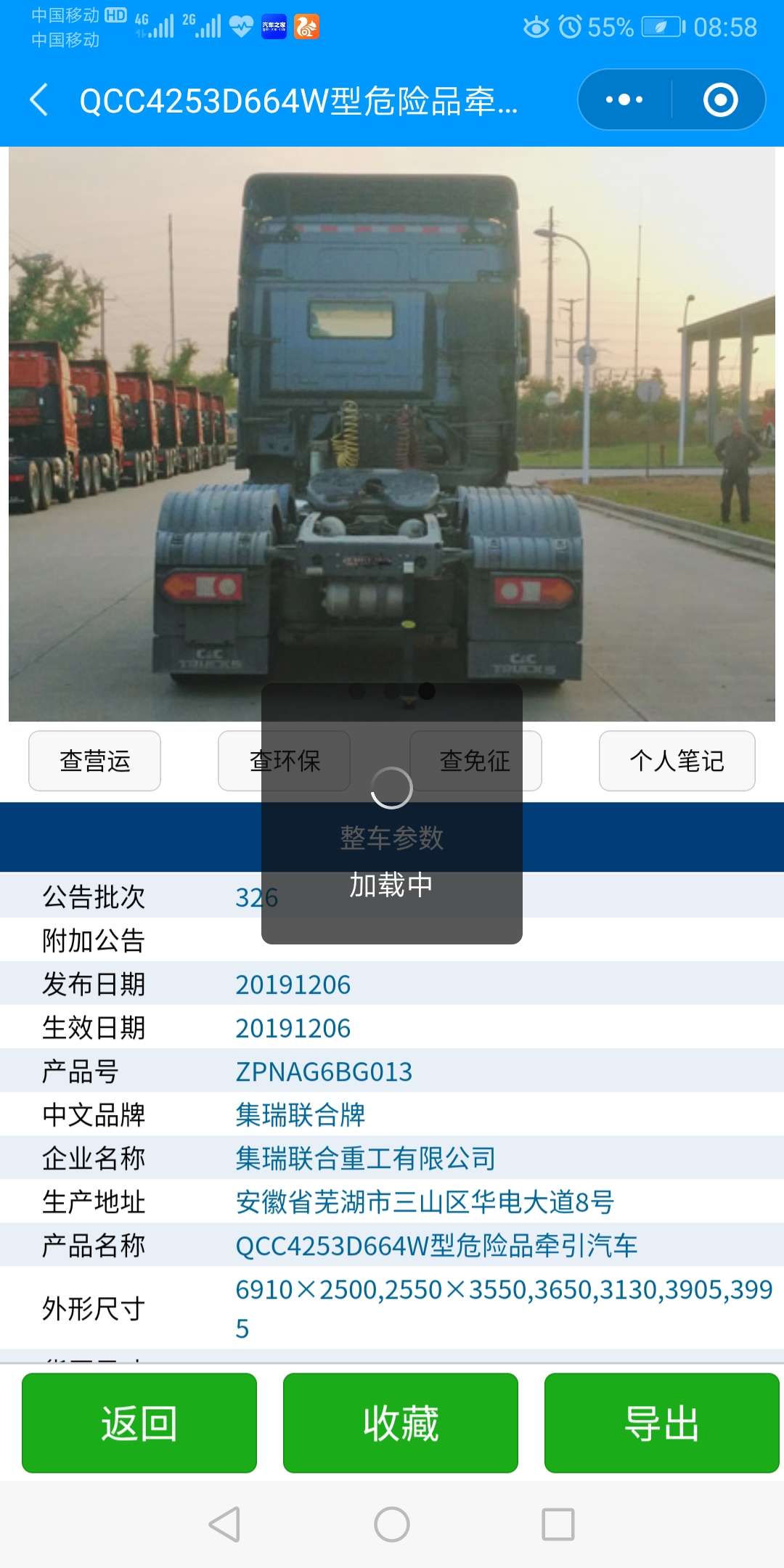The height and width of the screenshot is (1568, 784).
Task: Go back using the header arrow
Action: [39, 99]
